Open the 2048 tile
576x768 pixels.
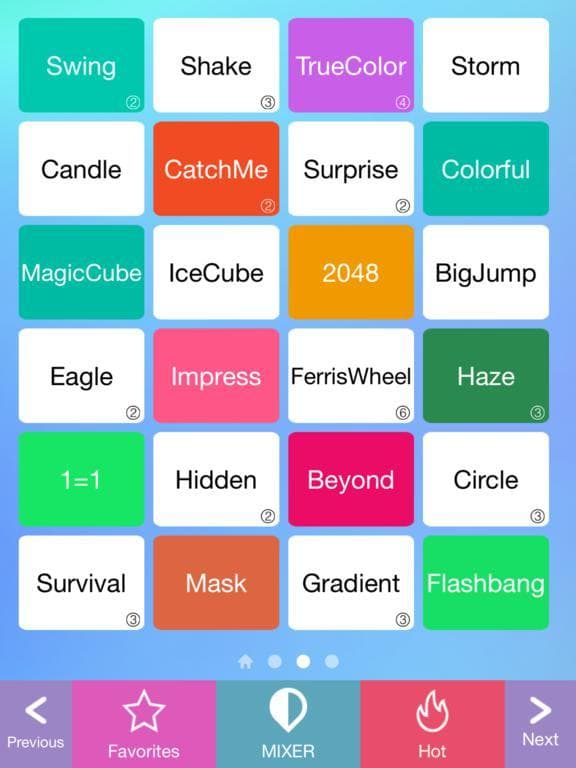pos(351,272)
